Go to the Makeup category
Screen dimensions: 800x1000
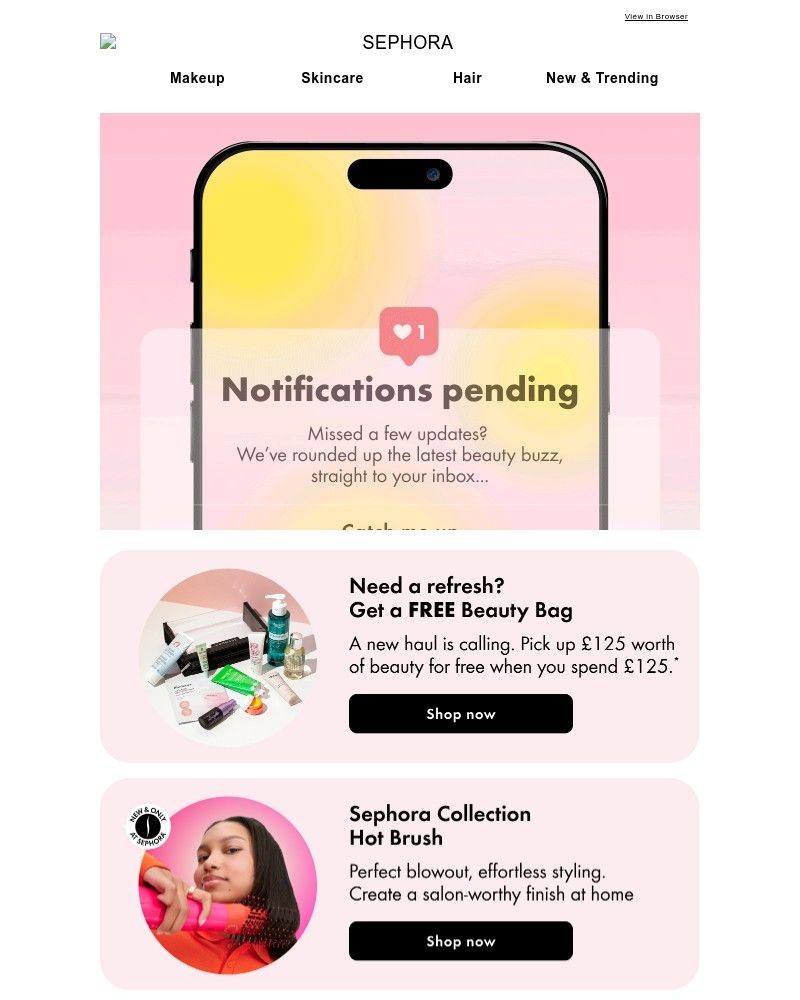click(x=197, y=78)
